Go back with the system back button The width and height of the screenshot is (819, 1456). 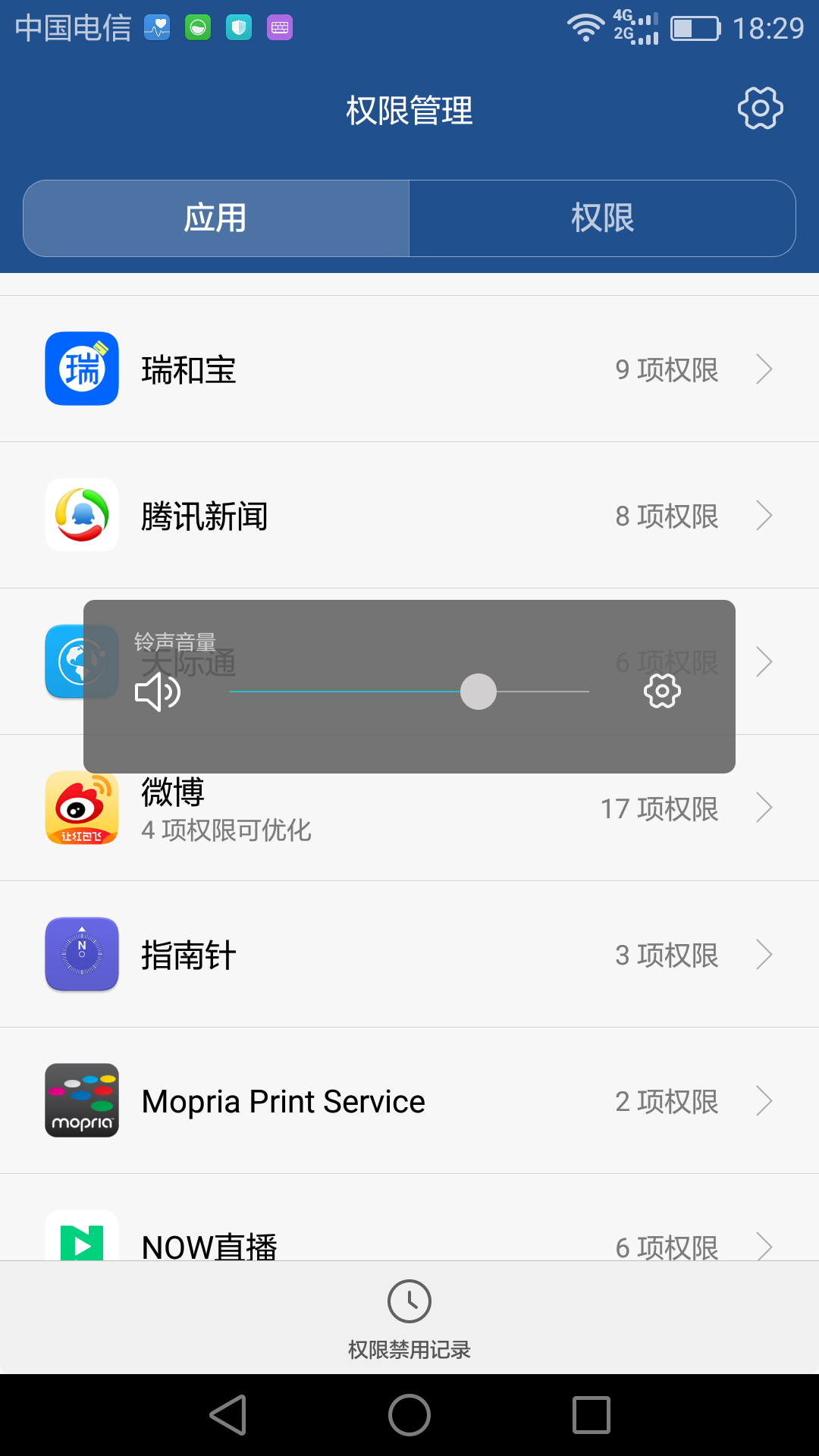[x=228, y=1415]
